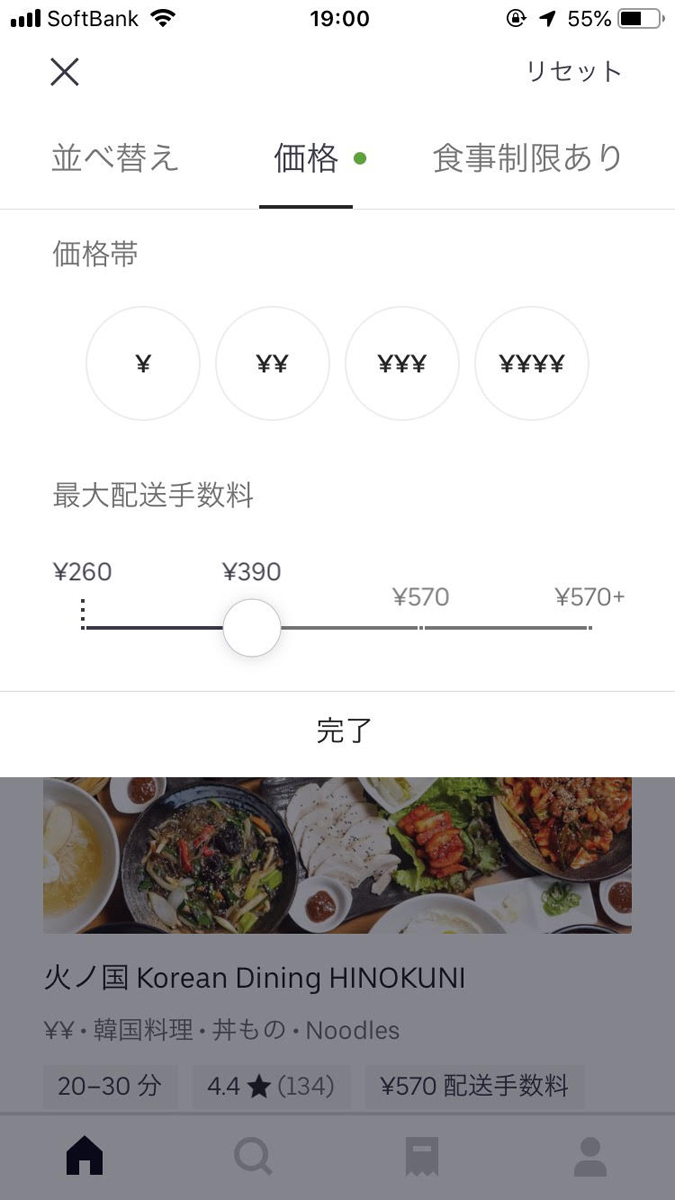Open the 食事制限あり tab
675x1200 pixels.
(x=527, y=158)
